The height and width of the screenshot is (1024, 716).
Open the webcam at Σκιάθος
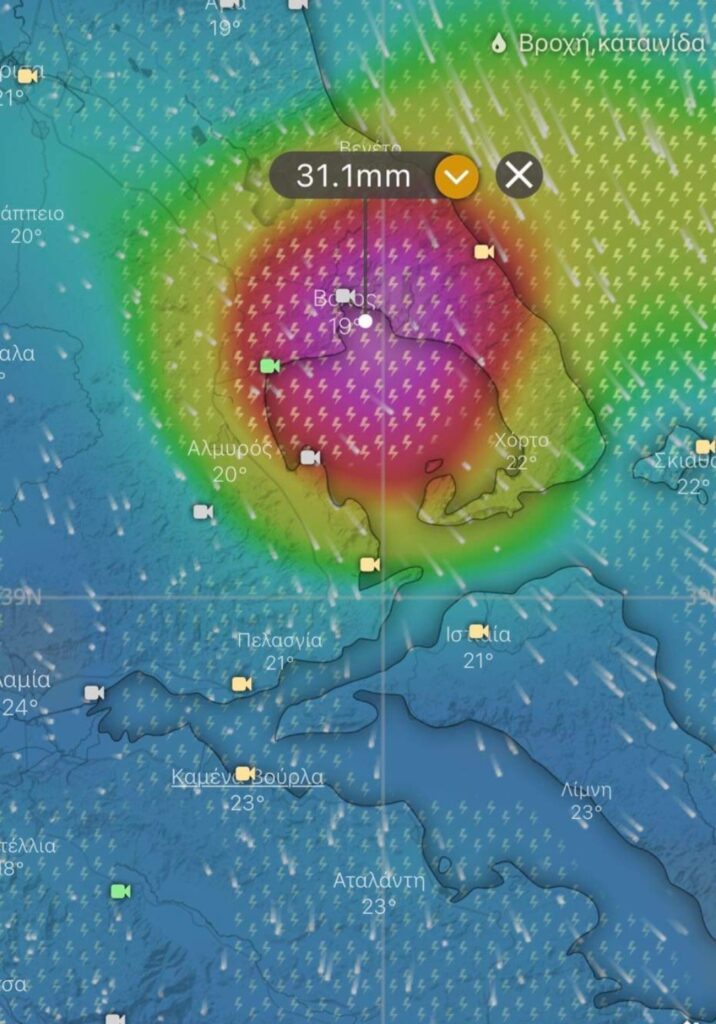pos(704,446)
